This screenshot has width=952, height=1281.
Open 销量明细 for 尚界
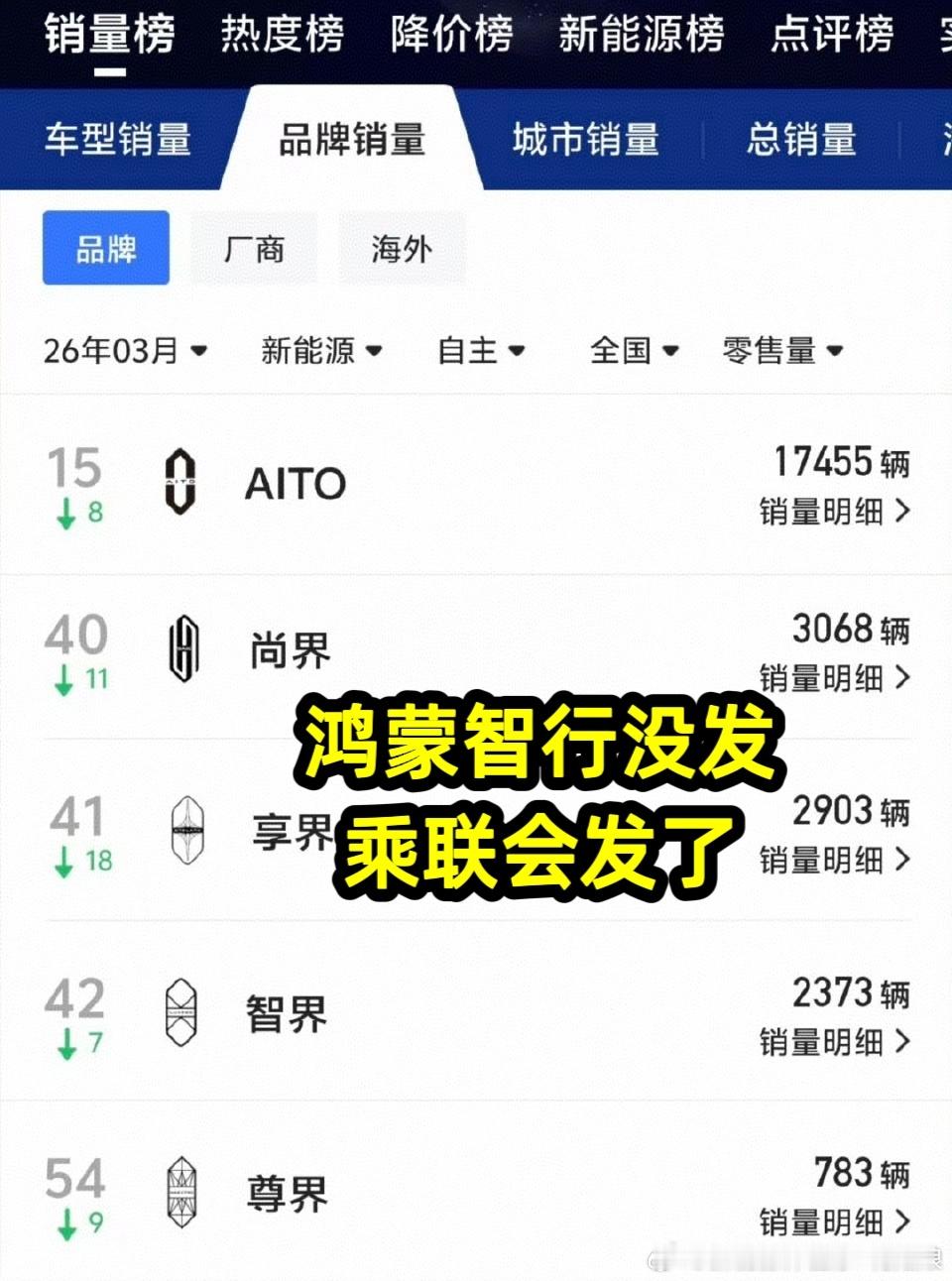click(x=838, y=679)
